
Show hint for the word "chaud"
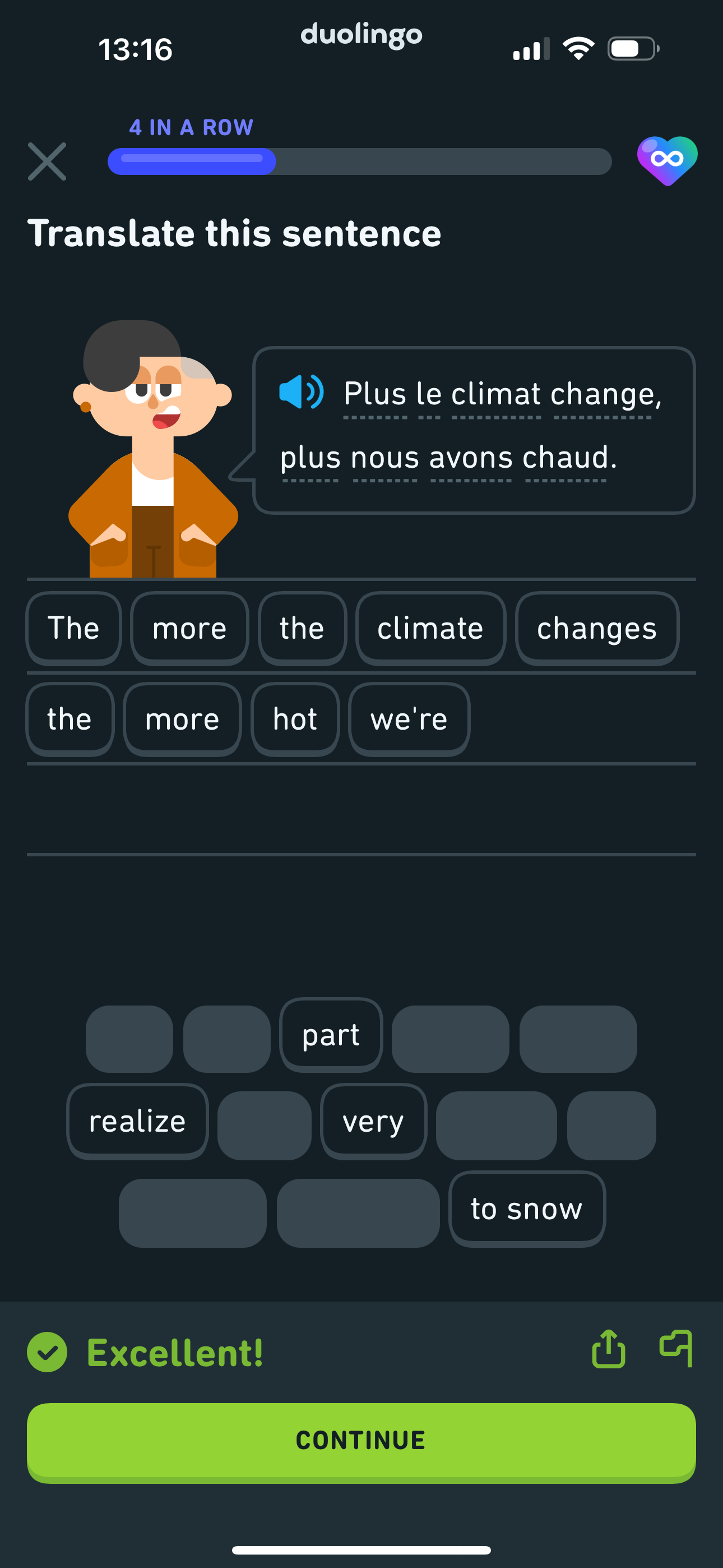566,457
